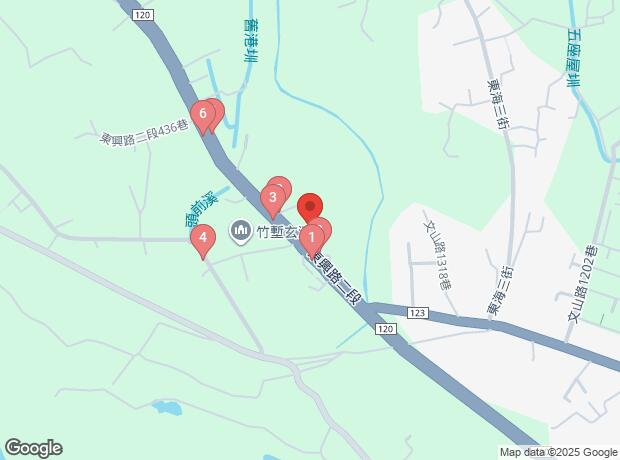The height and width of the screenshot is (460, 620).
Task: Select map marker number 1
Action: pos(311,238)
